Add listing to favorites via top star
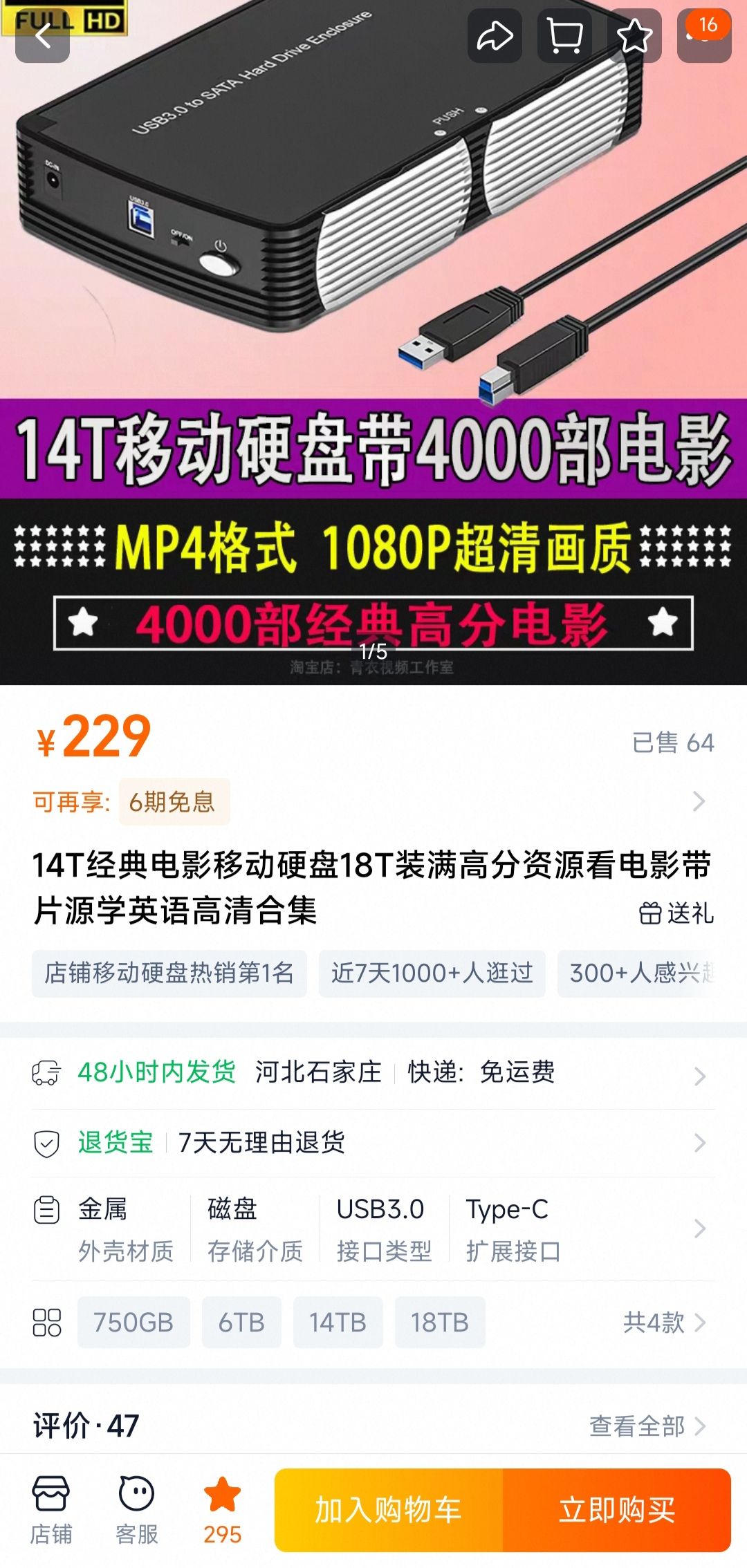The image size is (747, 1568). click(634, 36)
